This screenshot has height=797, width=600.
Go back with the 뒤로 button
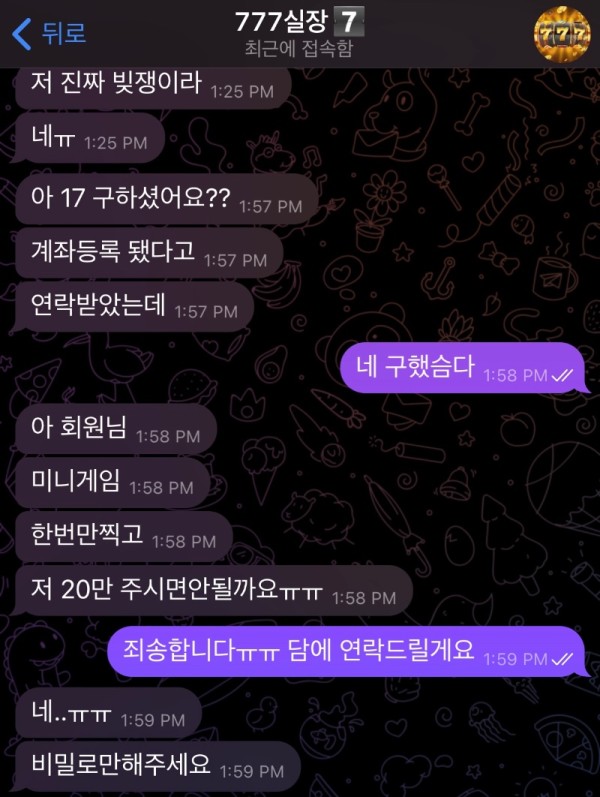pyautogui.click(x=48, y=33)
